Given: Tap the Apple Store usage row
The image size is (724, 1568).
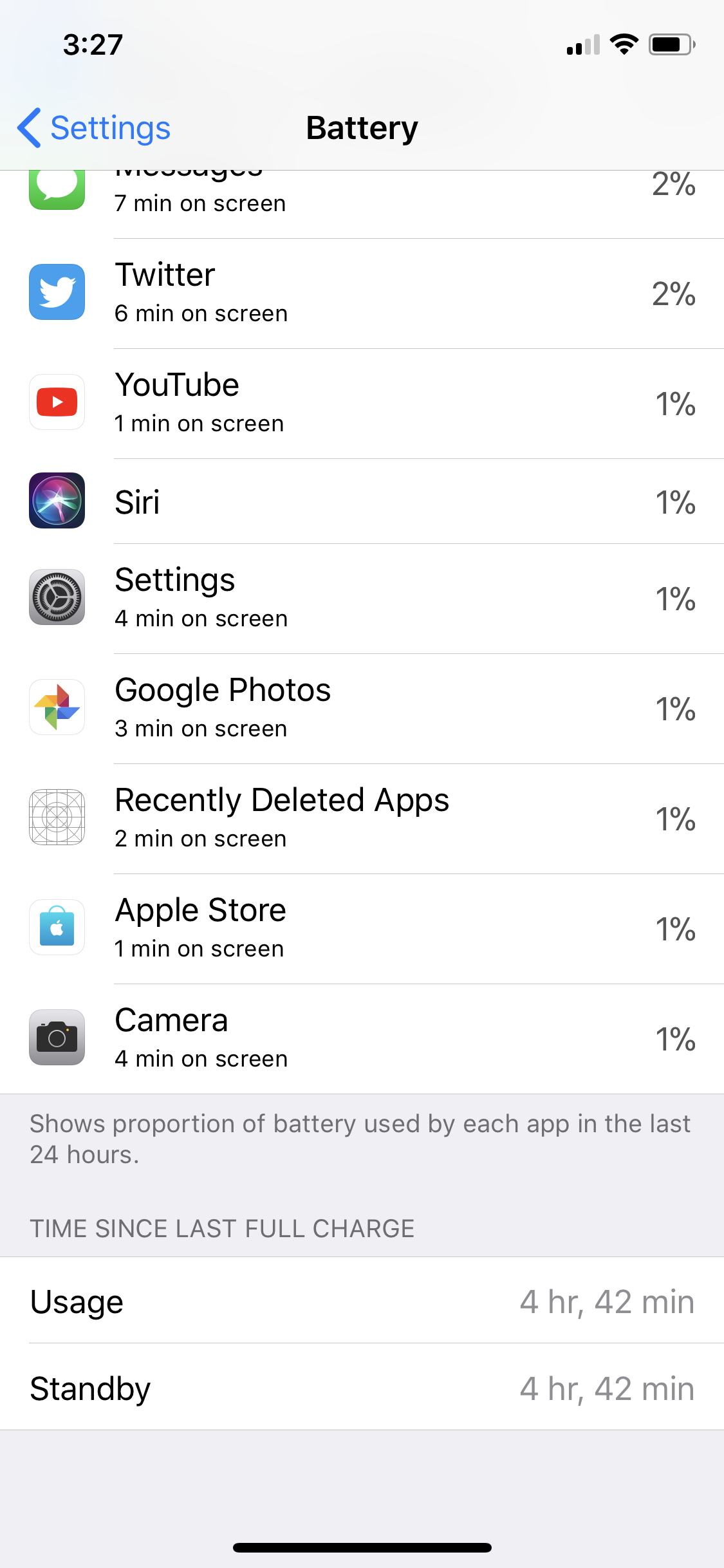Looking at the screenshot, I should pos(362,929).
